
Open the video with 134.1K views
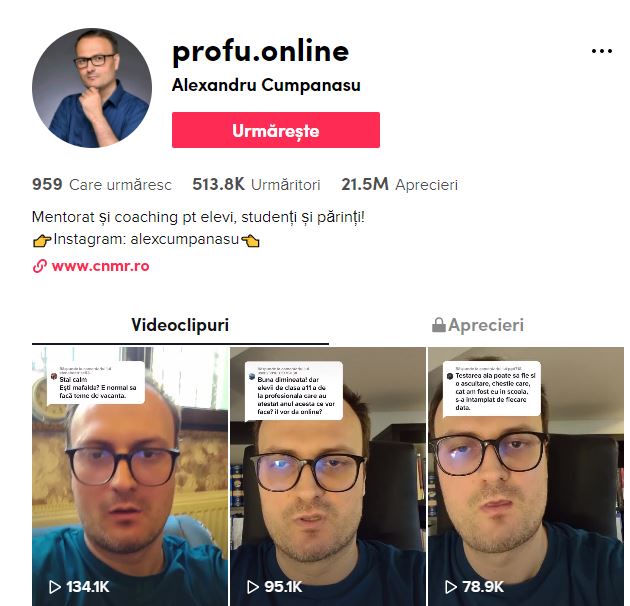tap(129, 475)
